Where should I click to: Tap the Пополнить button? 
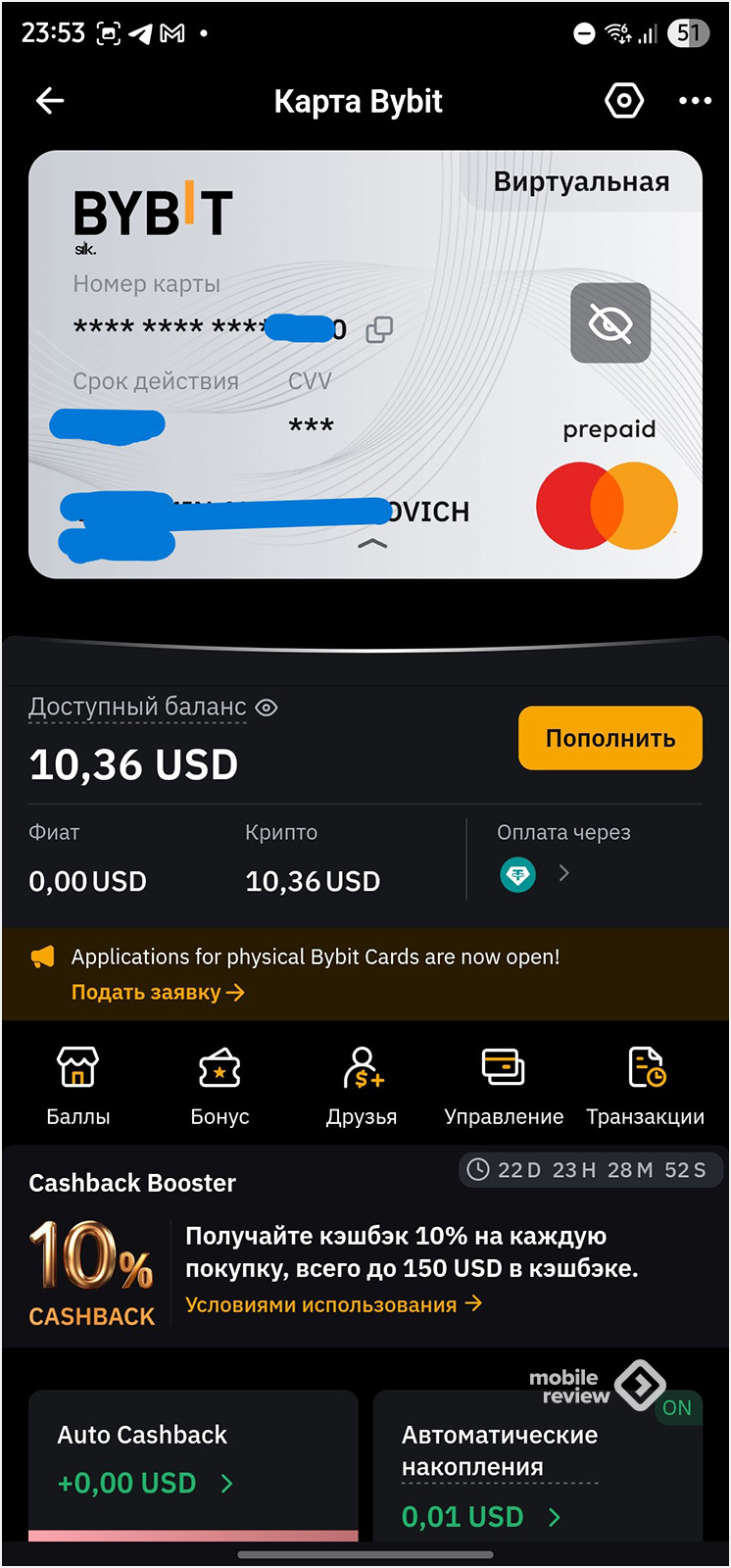coord(609,738)
